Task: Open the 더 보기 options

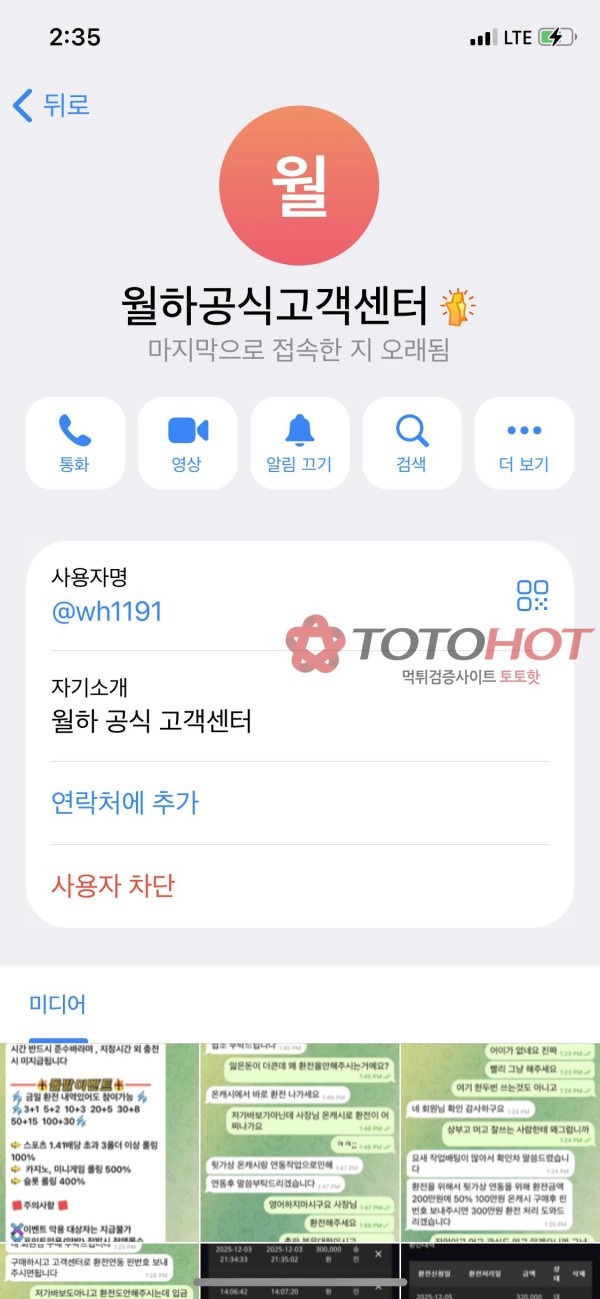Action: click(x=523, y=443)
